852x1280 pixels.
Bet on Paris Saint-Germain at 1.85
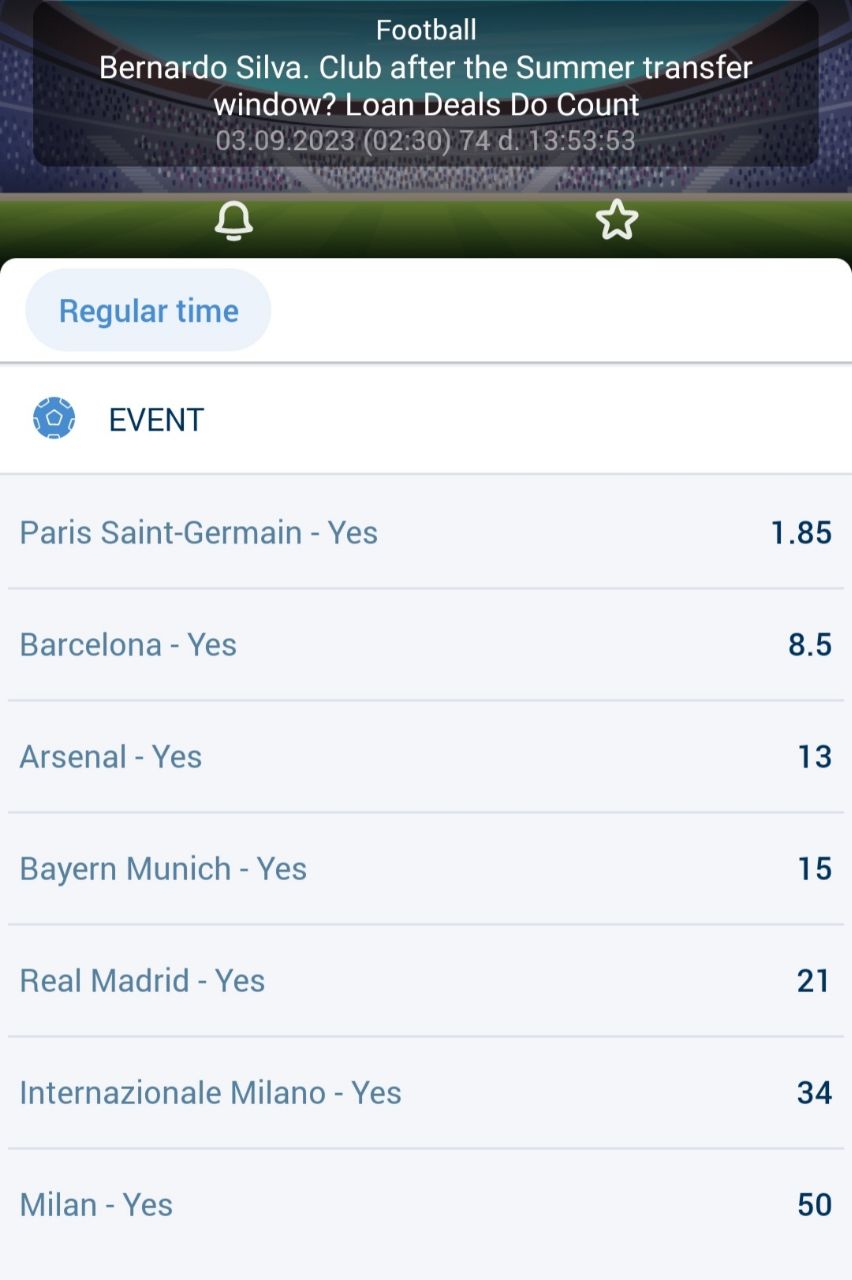coord(426,532)
